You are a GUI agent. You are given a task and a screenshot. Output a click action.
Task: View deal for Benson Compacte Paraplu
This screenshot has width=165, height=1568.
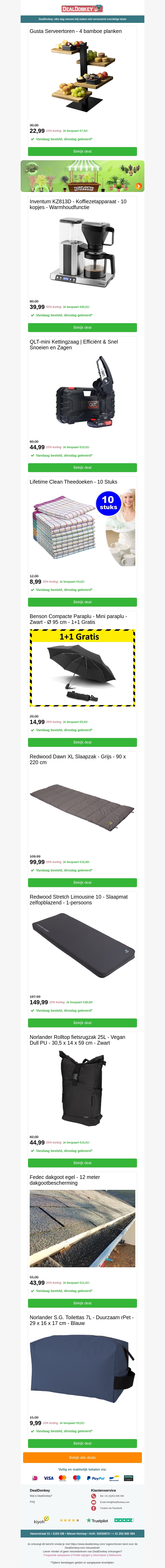[82, 742]
